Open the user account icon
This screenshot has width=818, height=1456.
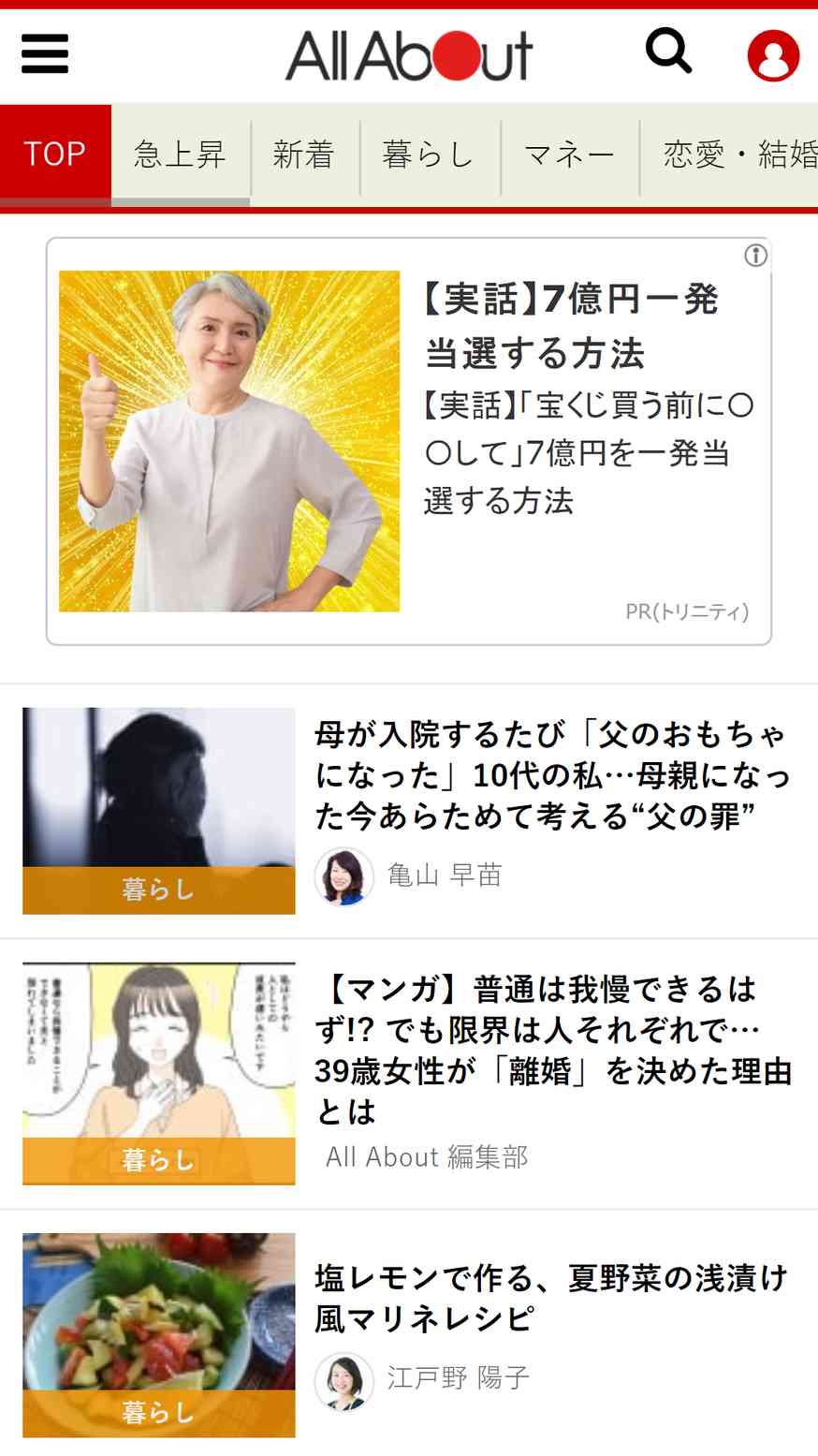point(773,56)
